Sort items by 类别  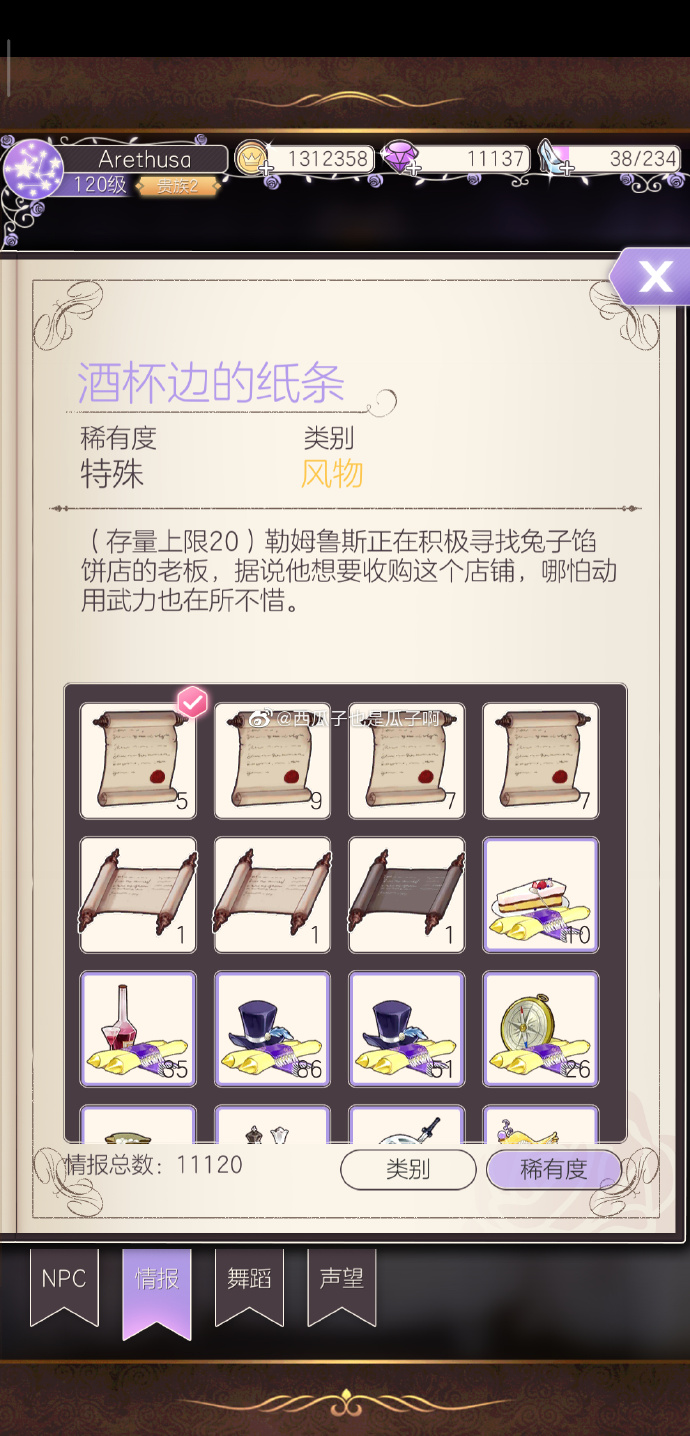[x=408, y=1169]
